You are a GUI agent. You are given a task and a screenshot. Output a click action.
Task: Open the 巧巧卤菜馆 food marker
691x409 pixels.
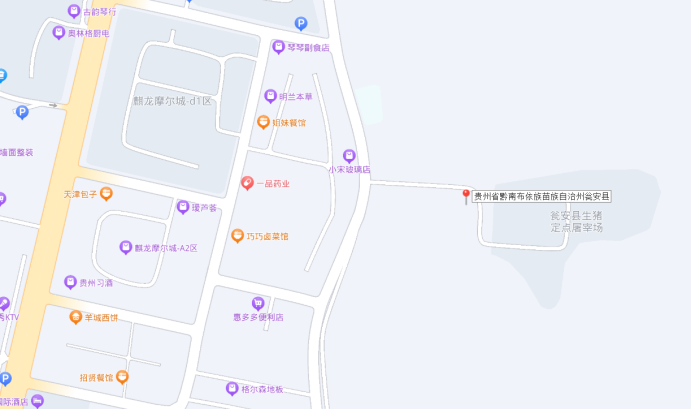237,236
